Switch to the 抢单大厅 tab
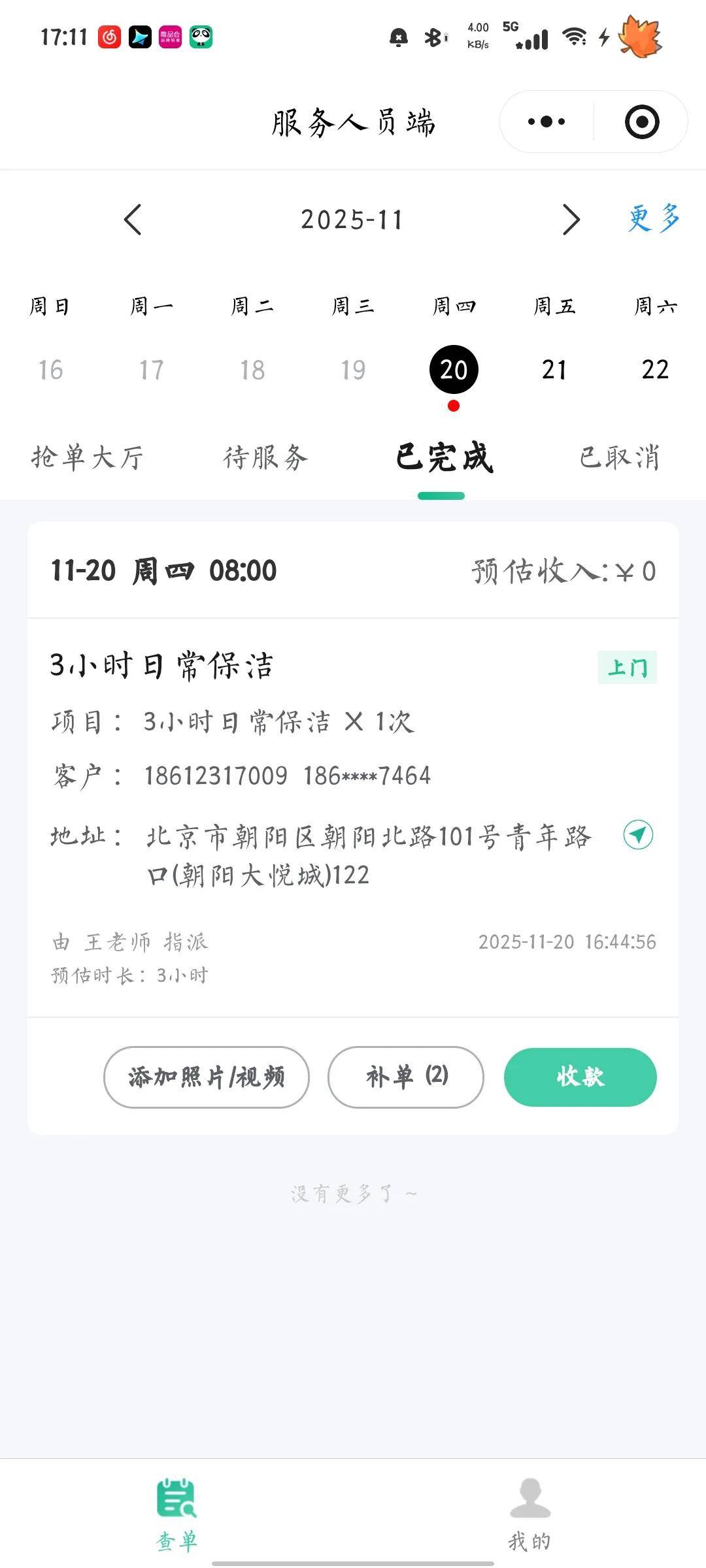This screenshot has width=706, height=1568. (x=88, y=457)
